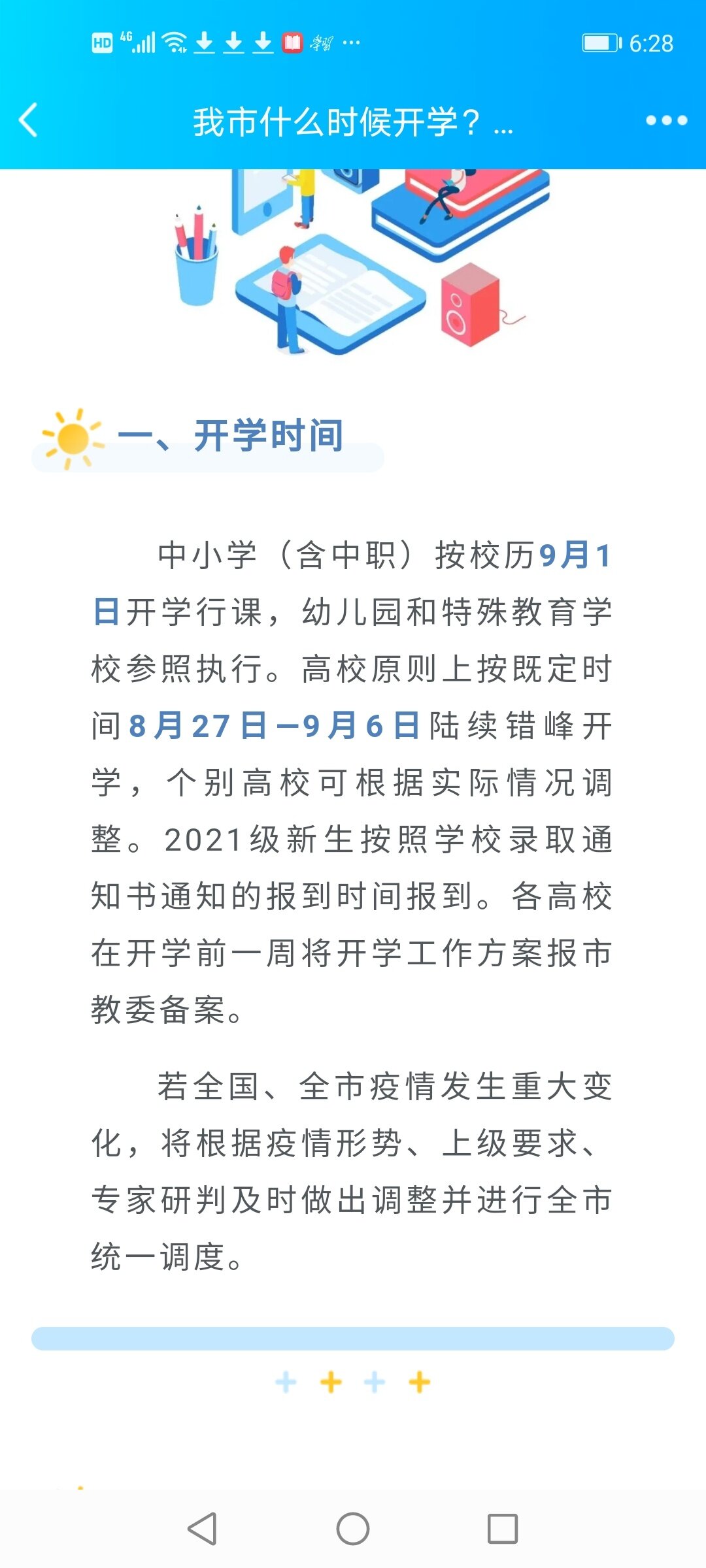The image size is (706, 1568).
Task: Open the three-dot overflow menu
Action: tap(665, 120)
